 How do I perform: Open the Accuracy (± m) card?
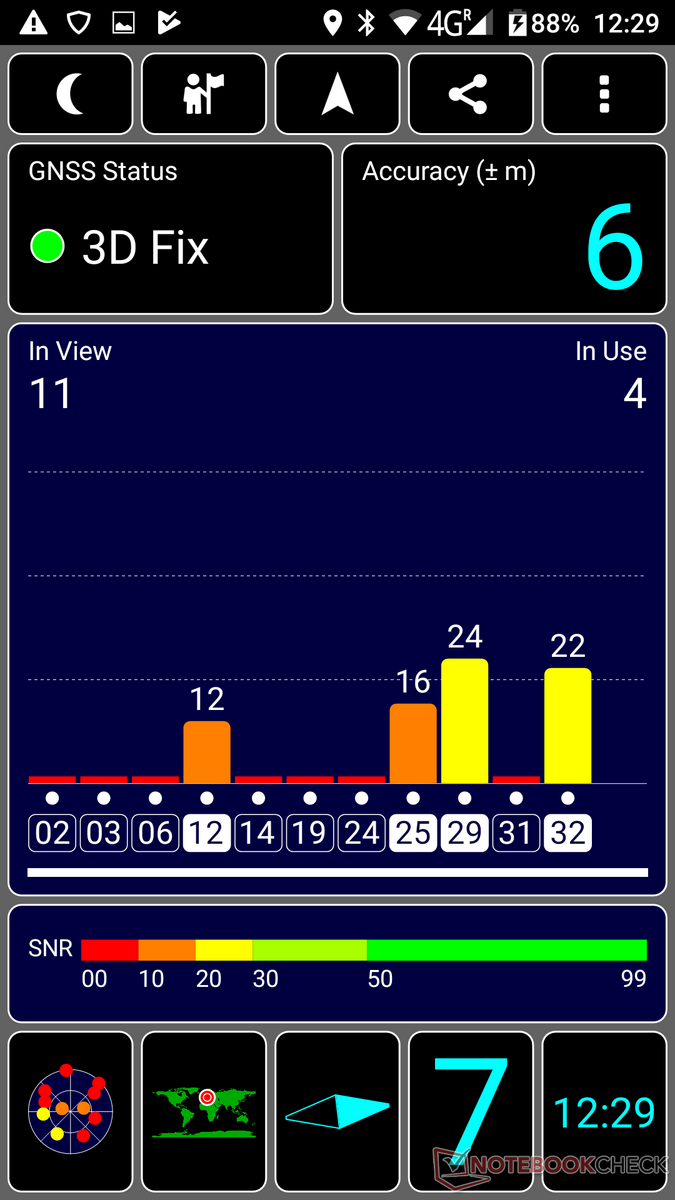point(504,229)
